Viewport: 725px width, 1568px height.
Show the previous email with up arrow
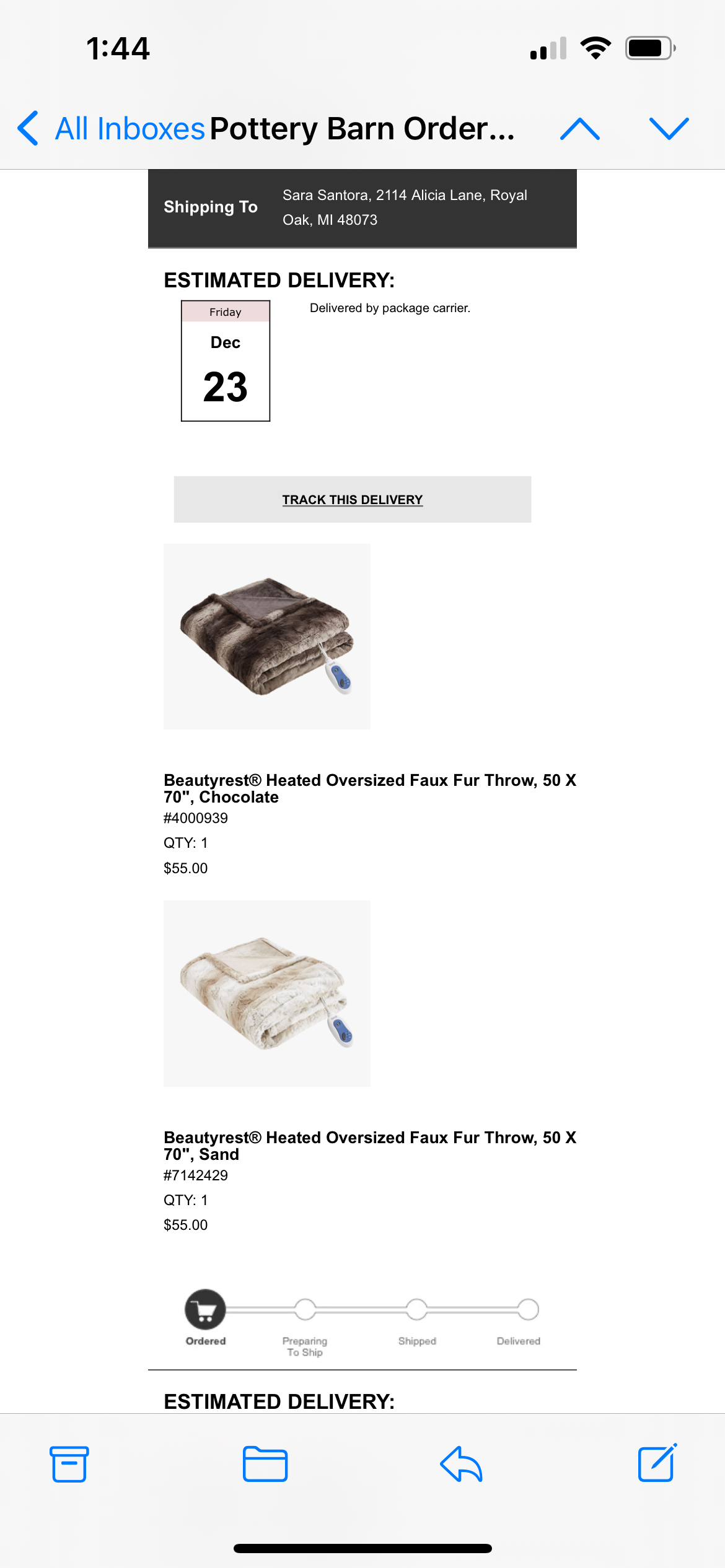(x=579, y=129)
